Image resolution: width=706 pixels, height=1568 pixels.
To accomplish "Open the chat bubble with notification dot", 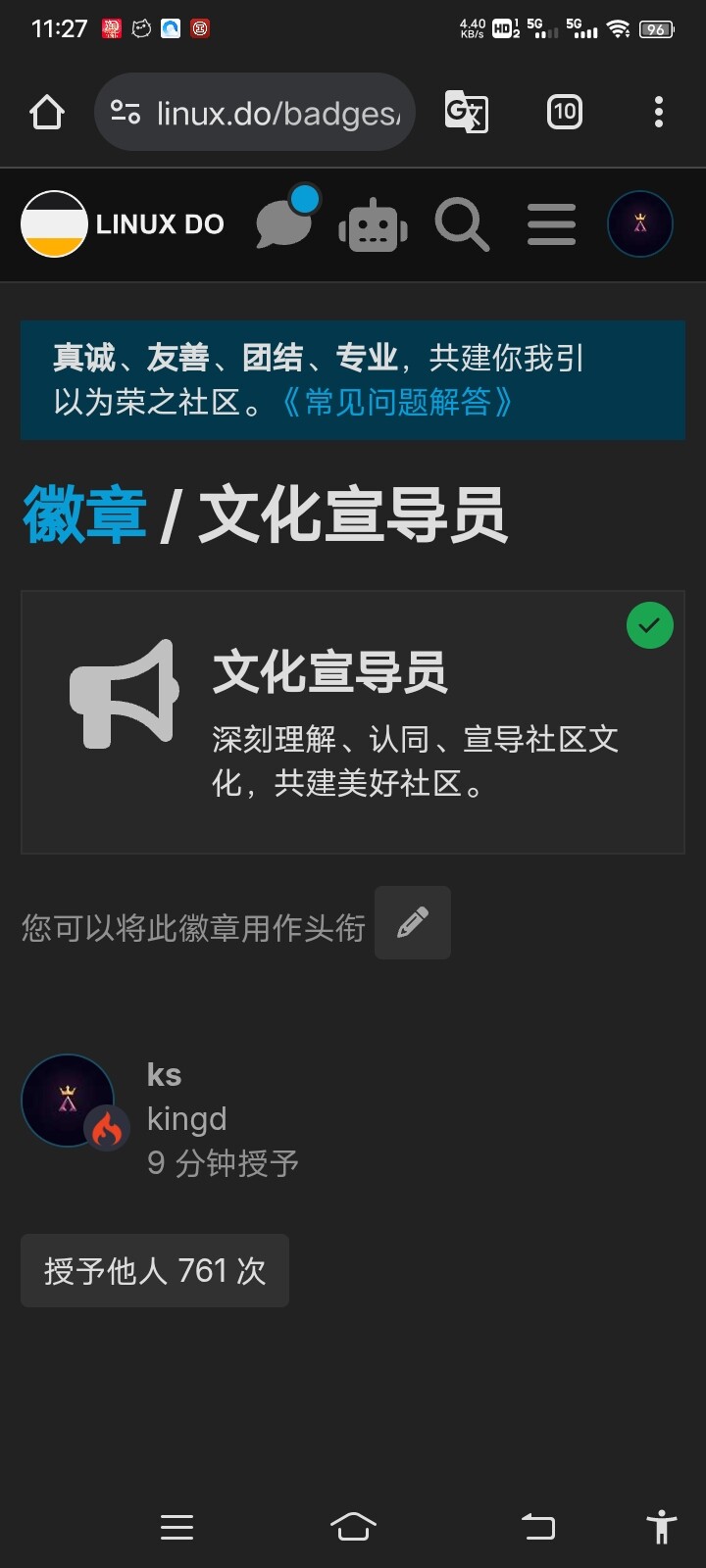I will point(286,220).
